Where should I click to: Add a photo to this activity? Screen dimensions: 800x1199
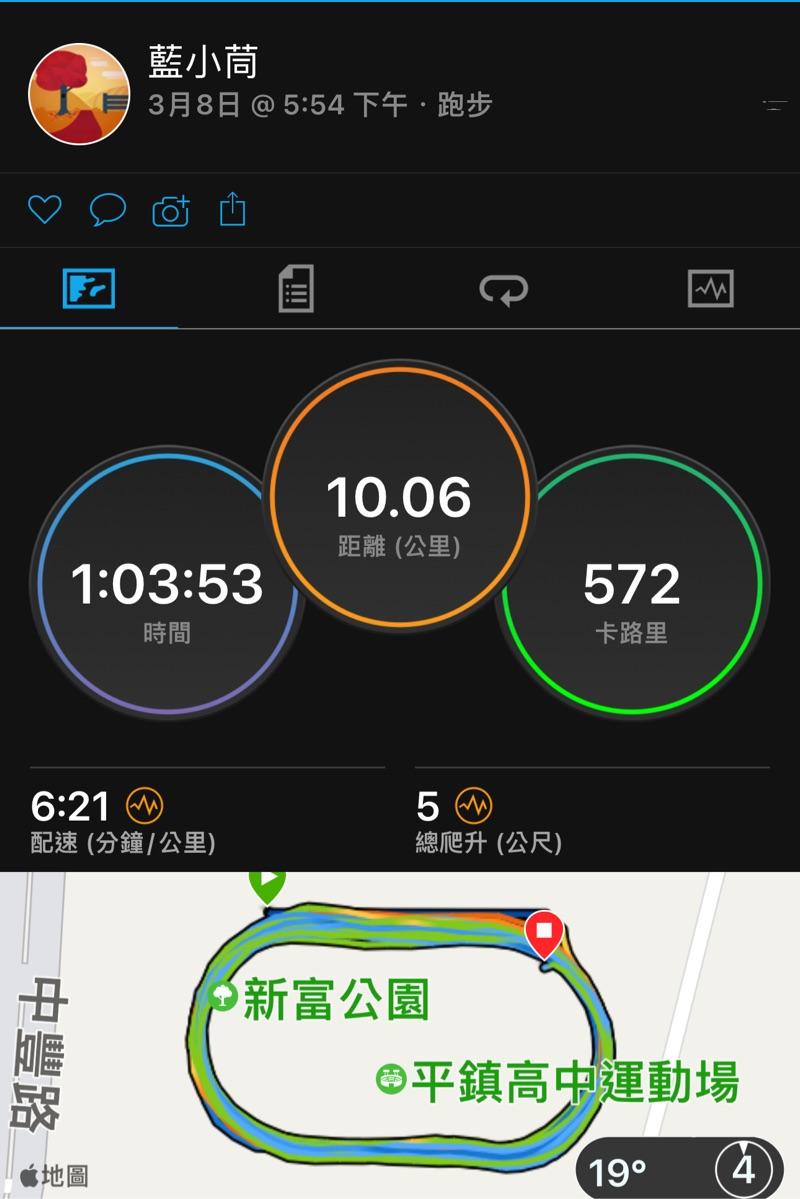tap(170, 211)
